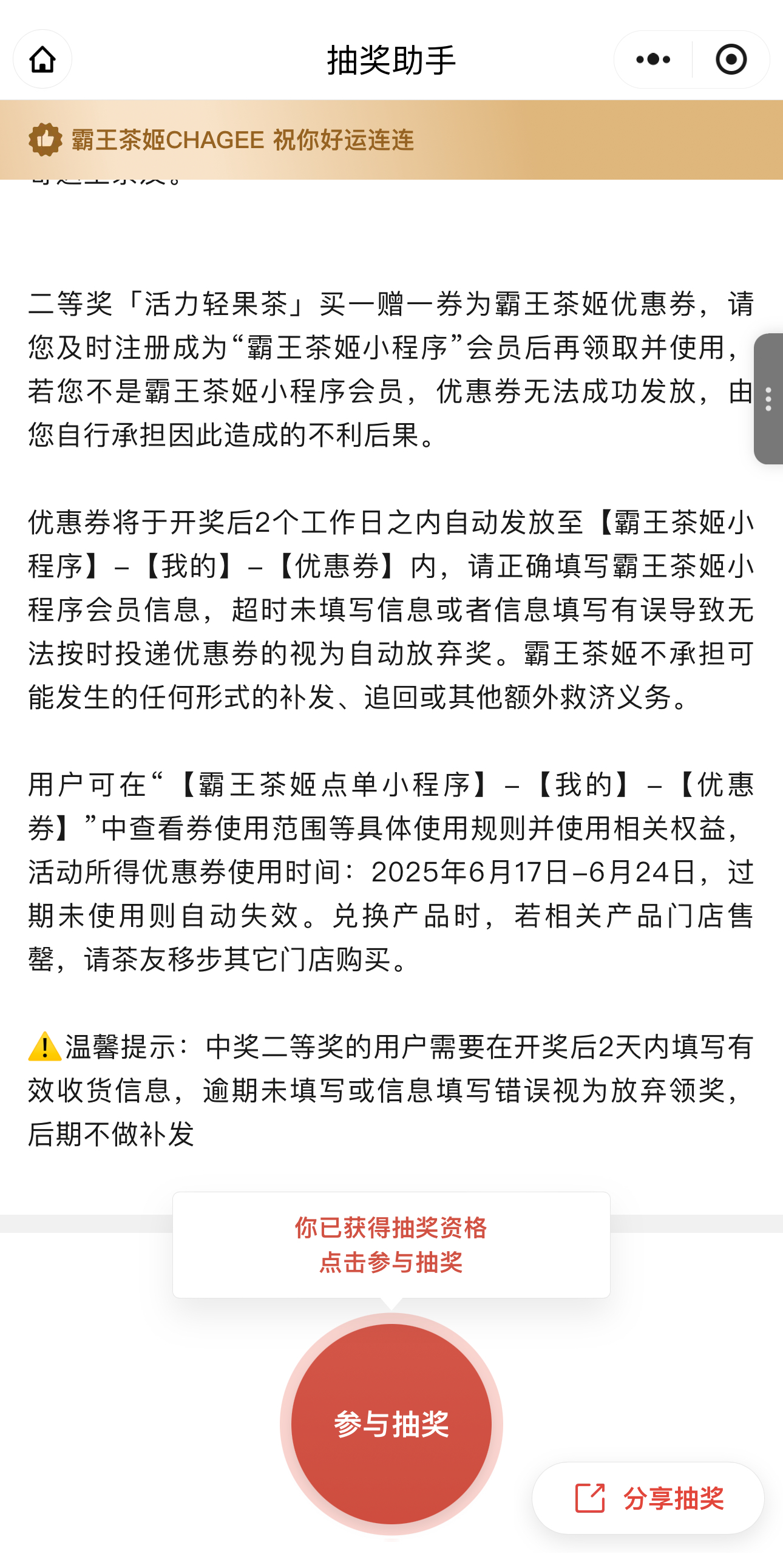The width and height of the screenshot is (783, 1568).
Task: Tap the gray side handle with dots
Action: click(x=768, y=399)
